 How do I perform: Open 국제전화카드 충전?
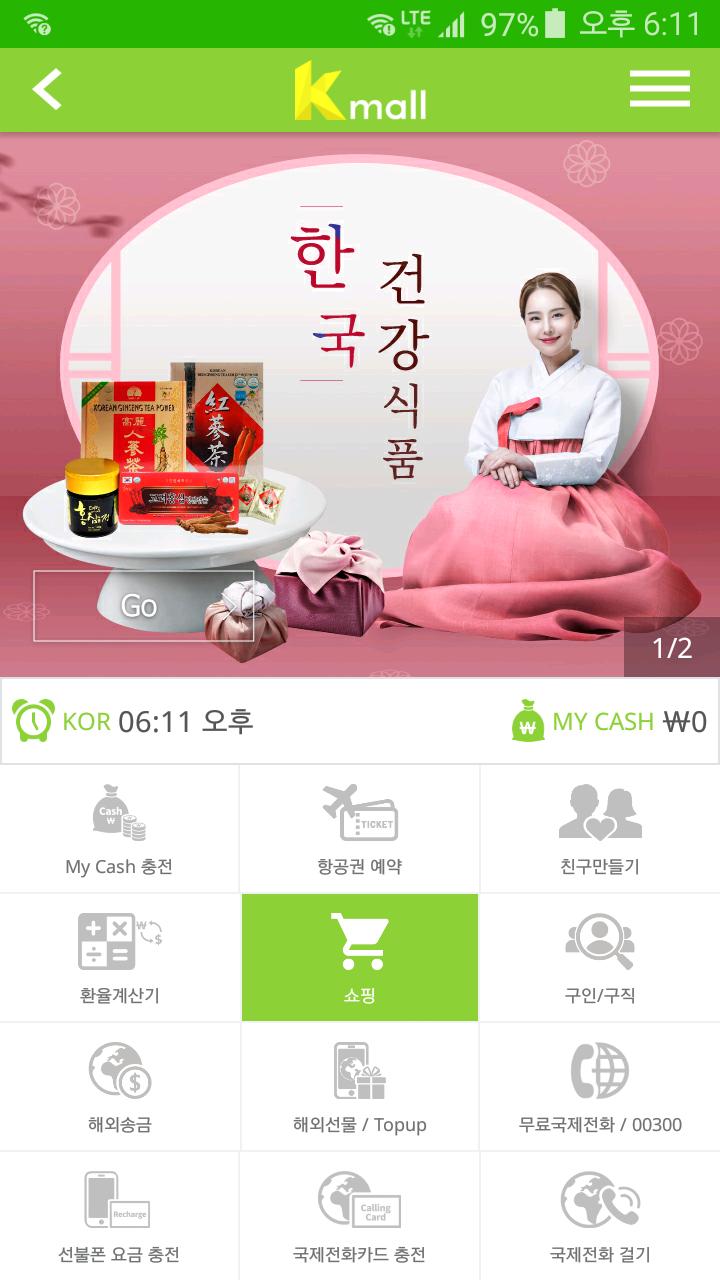pyautogui.click(x=360, y=1216)
